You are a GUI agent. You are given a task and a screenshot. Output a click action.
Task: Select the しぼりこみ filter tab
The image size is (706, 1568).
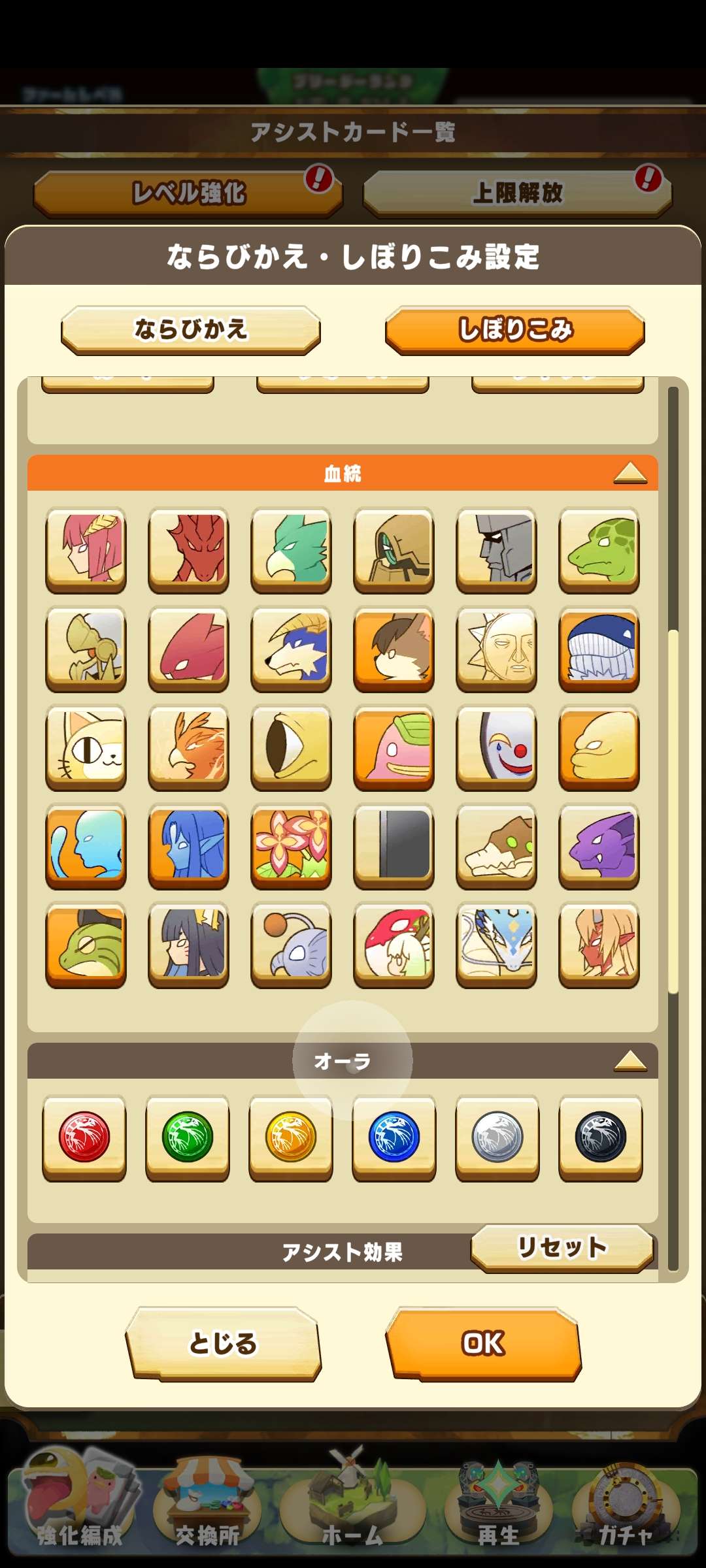click(x=514, y=329)
